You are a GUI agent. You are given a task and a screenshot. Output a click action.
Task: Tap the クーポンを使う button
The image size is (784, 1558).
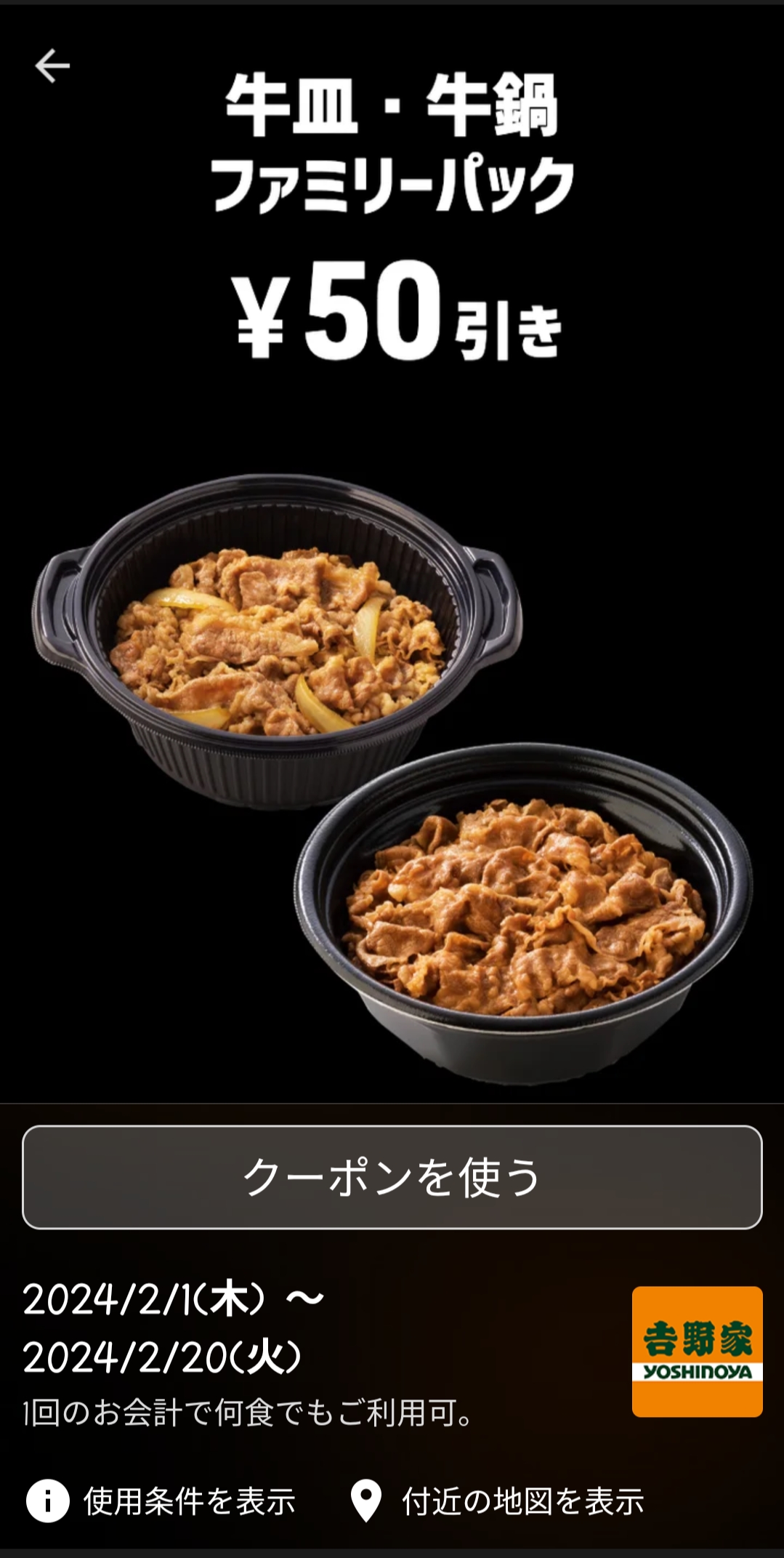pyautogui.click(x=392, y=1177)
